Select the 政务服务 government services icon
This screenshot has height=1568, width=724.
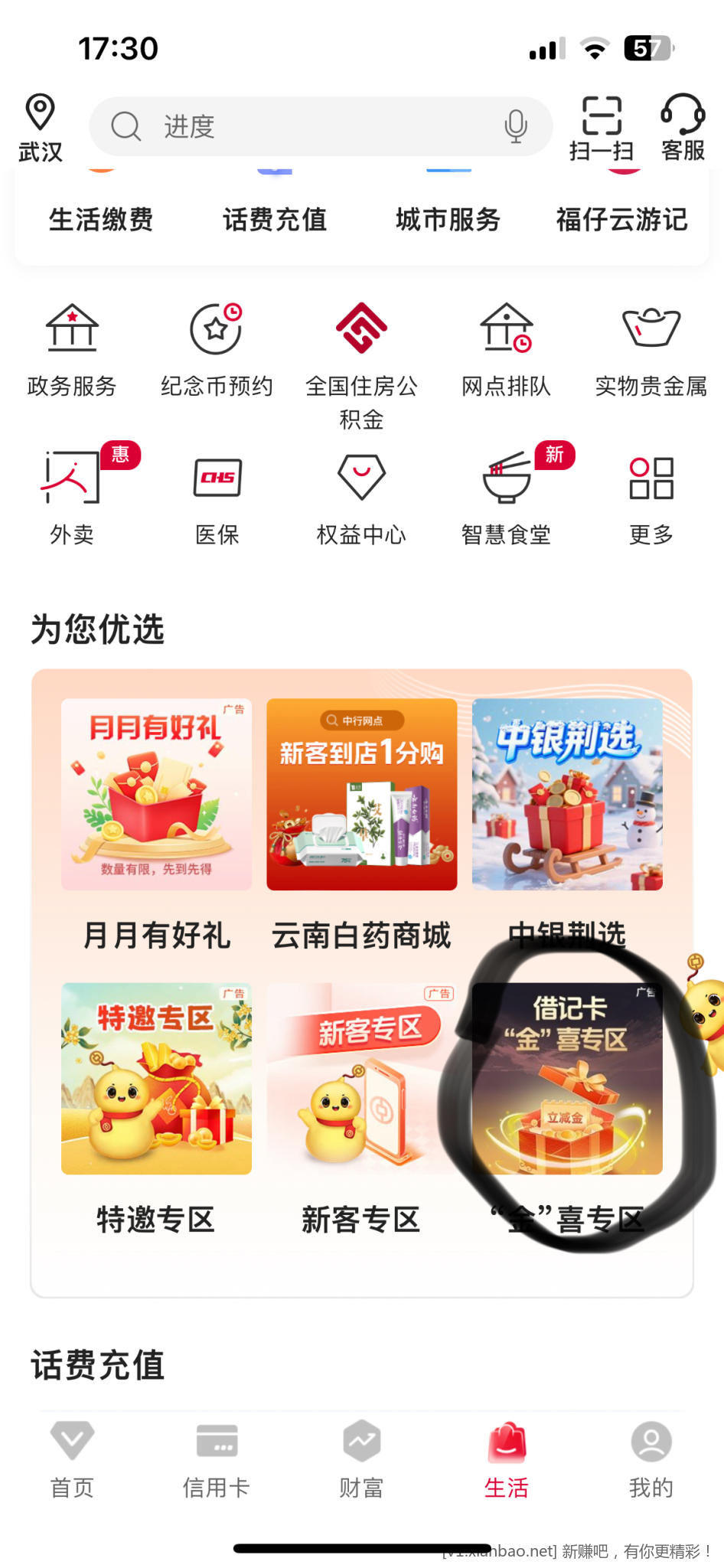[72, 348]
